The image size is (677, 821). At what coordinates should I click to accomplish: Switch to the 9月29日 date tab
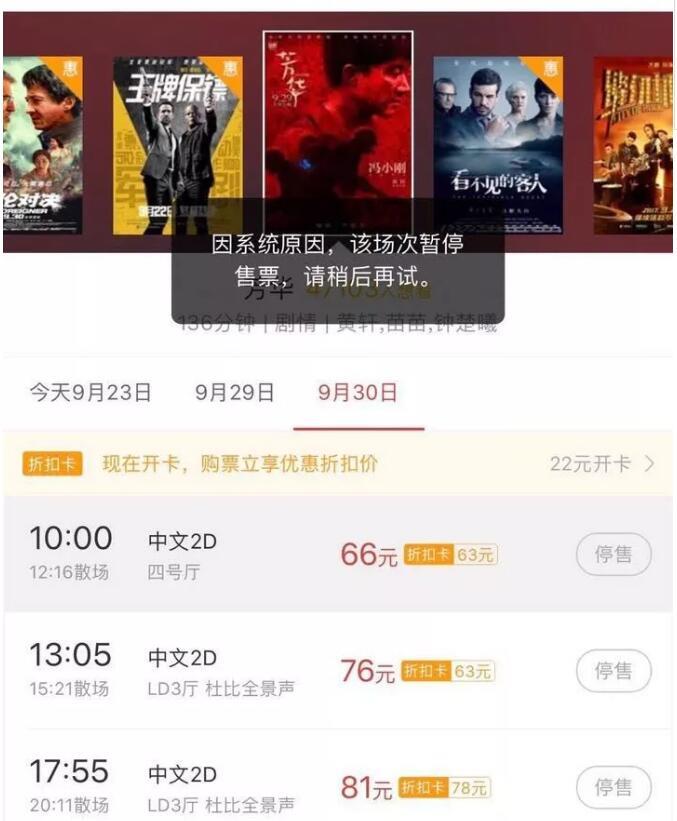[x=235, y=392]
